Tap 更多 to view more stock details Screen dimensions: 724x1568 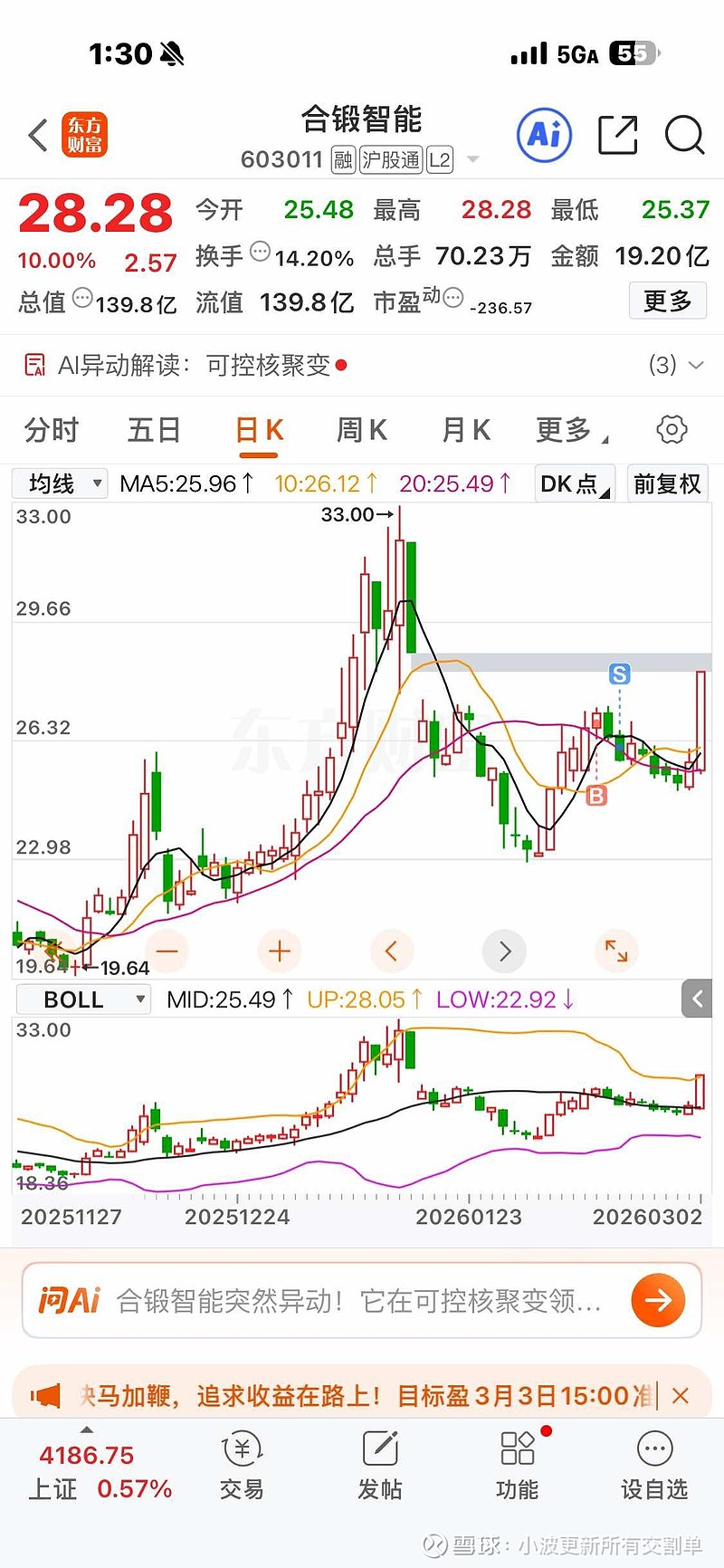click(667, 301)
